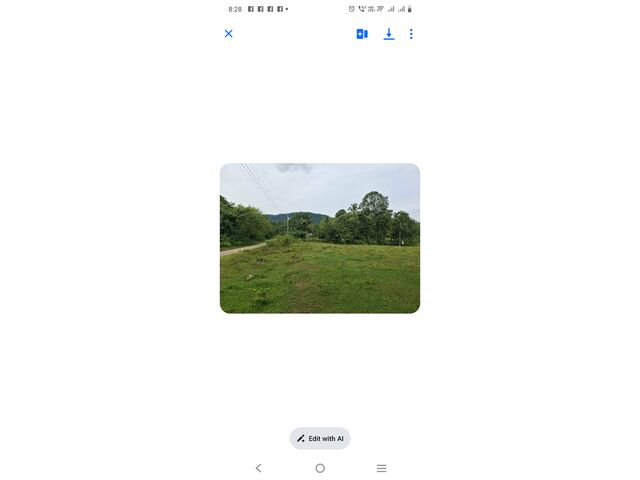Open recent apps from the navigation bar

381,468
